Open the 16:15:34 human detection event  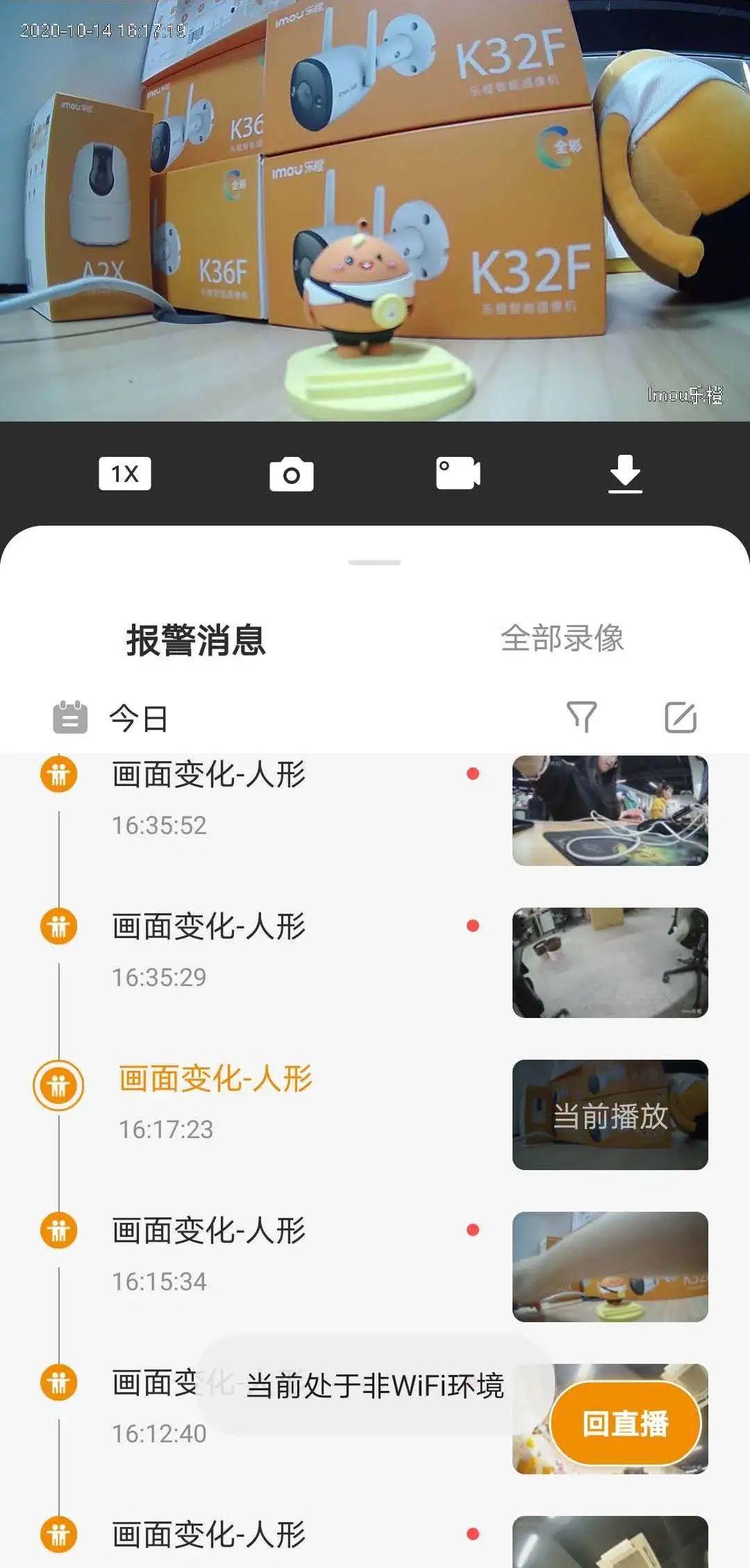click(x=375, y=1267)
